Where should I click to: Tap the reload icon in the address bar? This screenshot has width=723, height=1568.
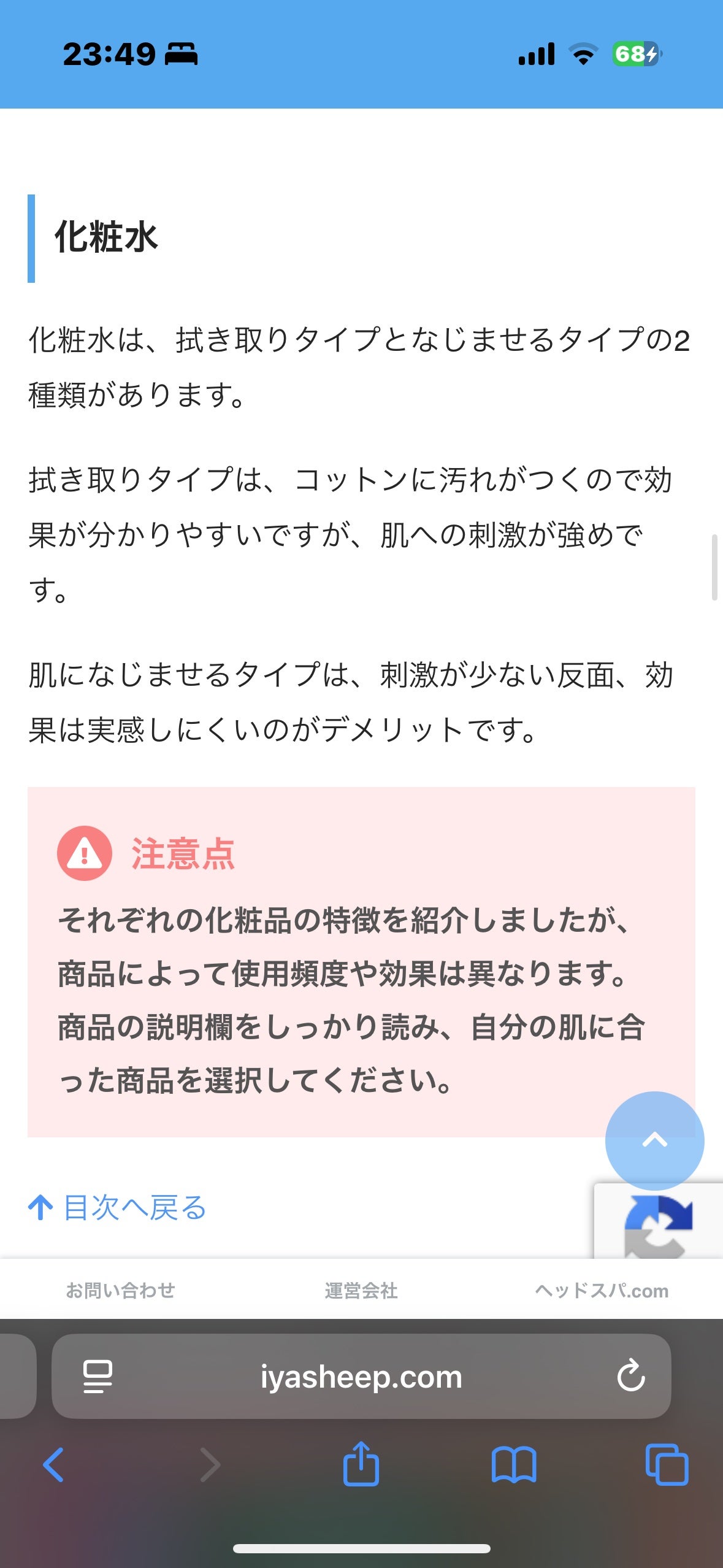(630, 1378)
